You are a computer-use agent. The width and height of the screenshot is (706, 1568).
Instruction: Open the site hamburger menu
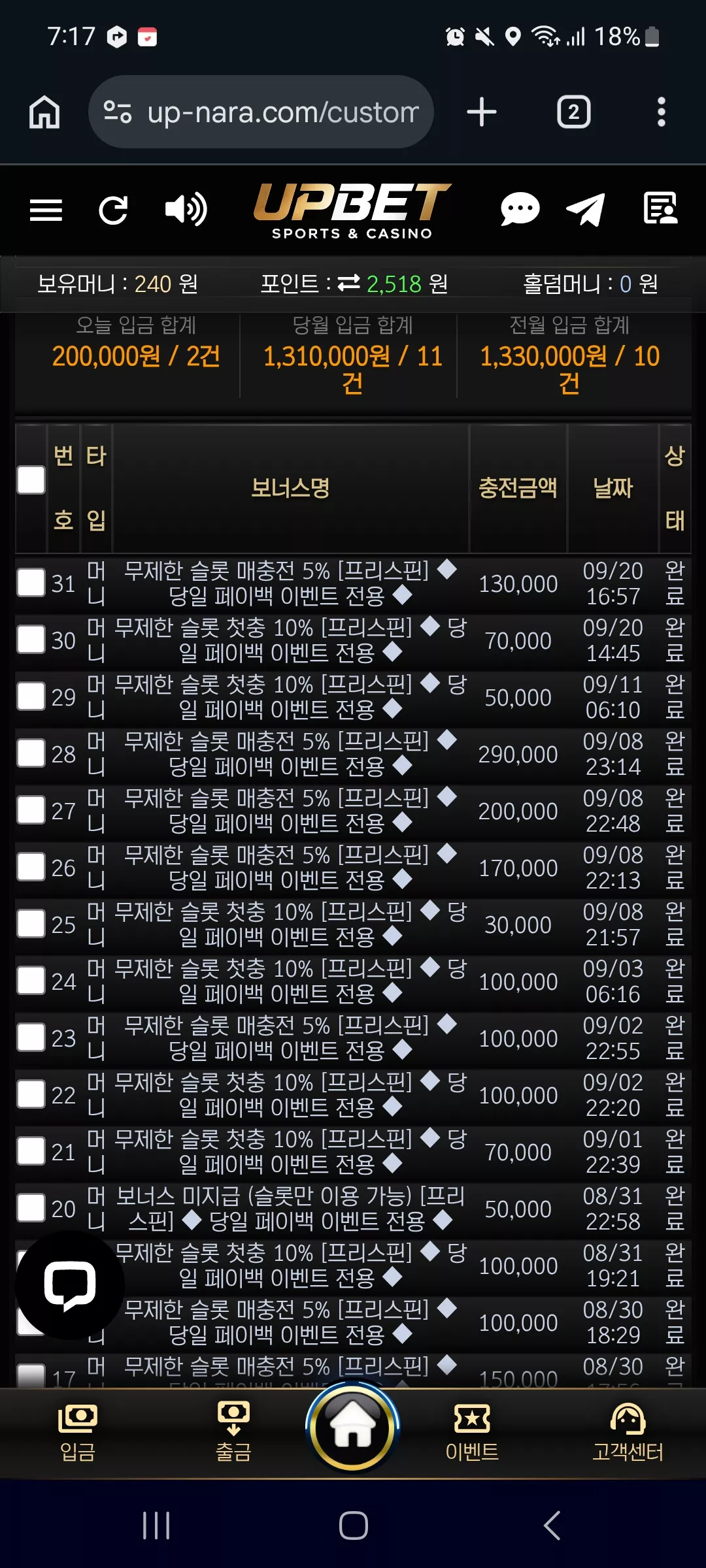coord(46,210)
